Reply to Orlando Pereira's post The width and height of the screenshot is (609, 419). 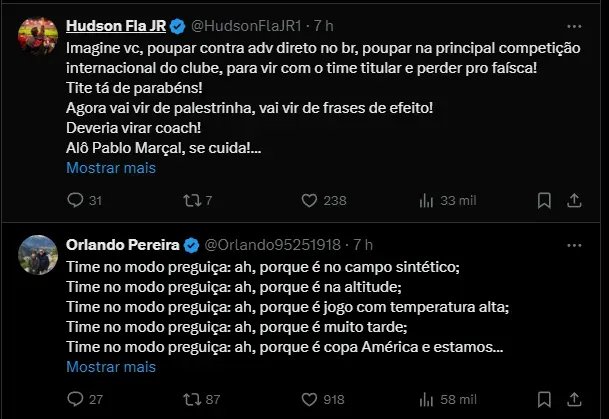[75, 399]
